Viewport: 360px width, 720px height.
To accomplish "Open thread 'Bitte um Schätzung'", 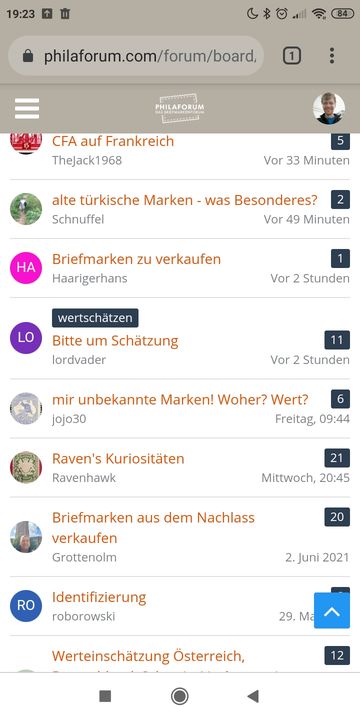I will tap(115, 341).
